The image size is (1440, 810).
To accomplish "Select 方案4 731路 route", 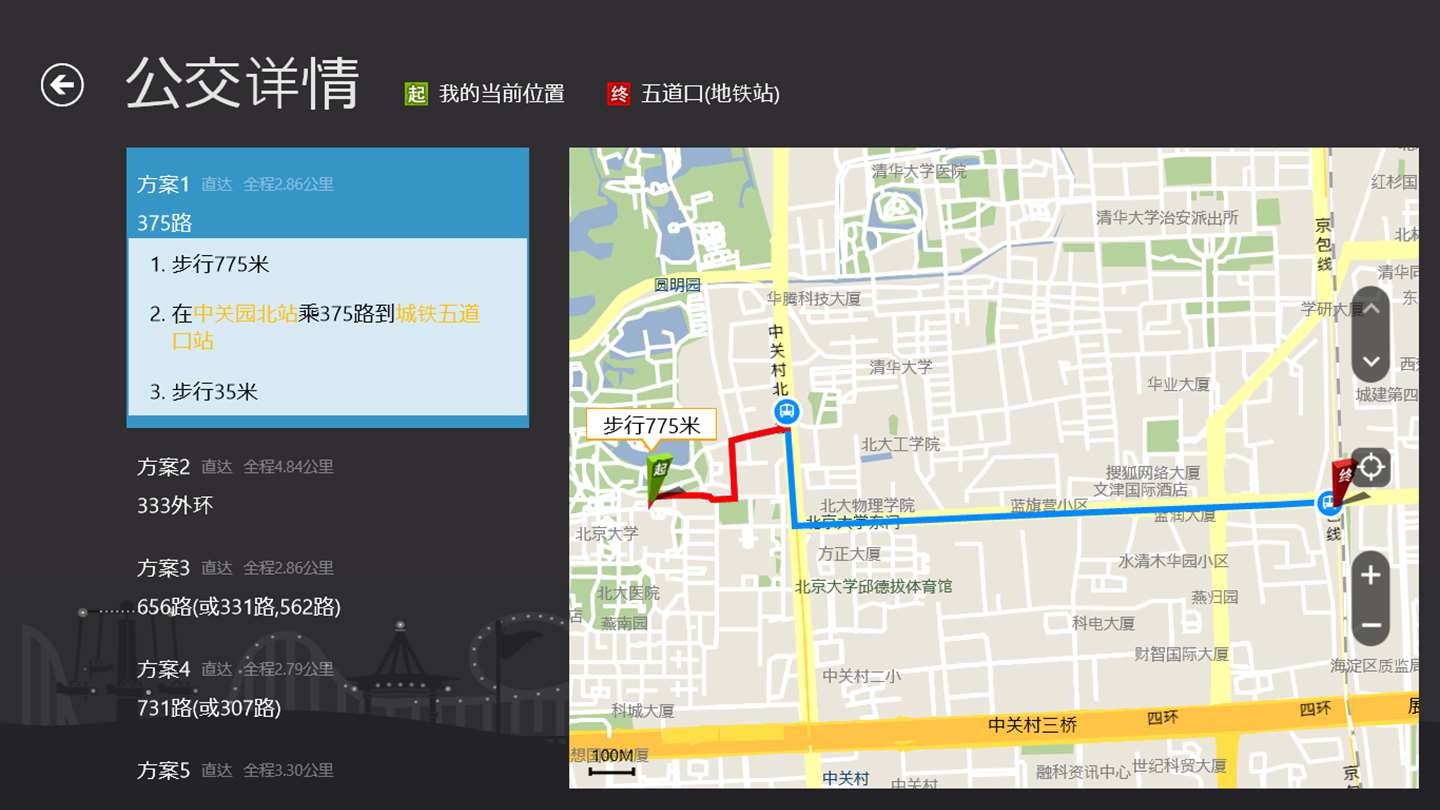I will pyautogui.click(x=327, y=688).
